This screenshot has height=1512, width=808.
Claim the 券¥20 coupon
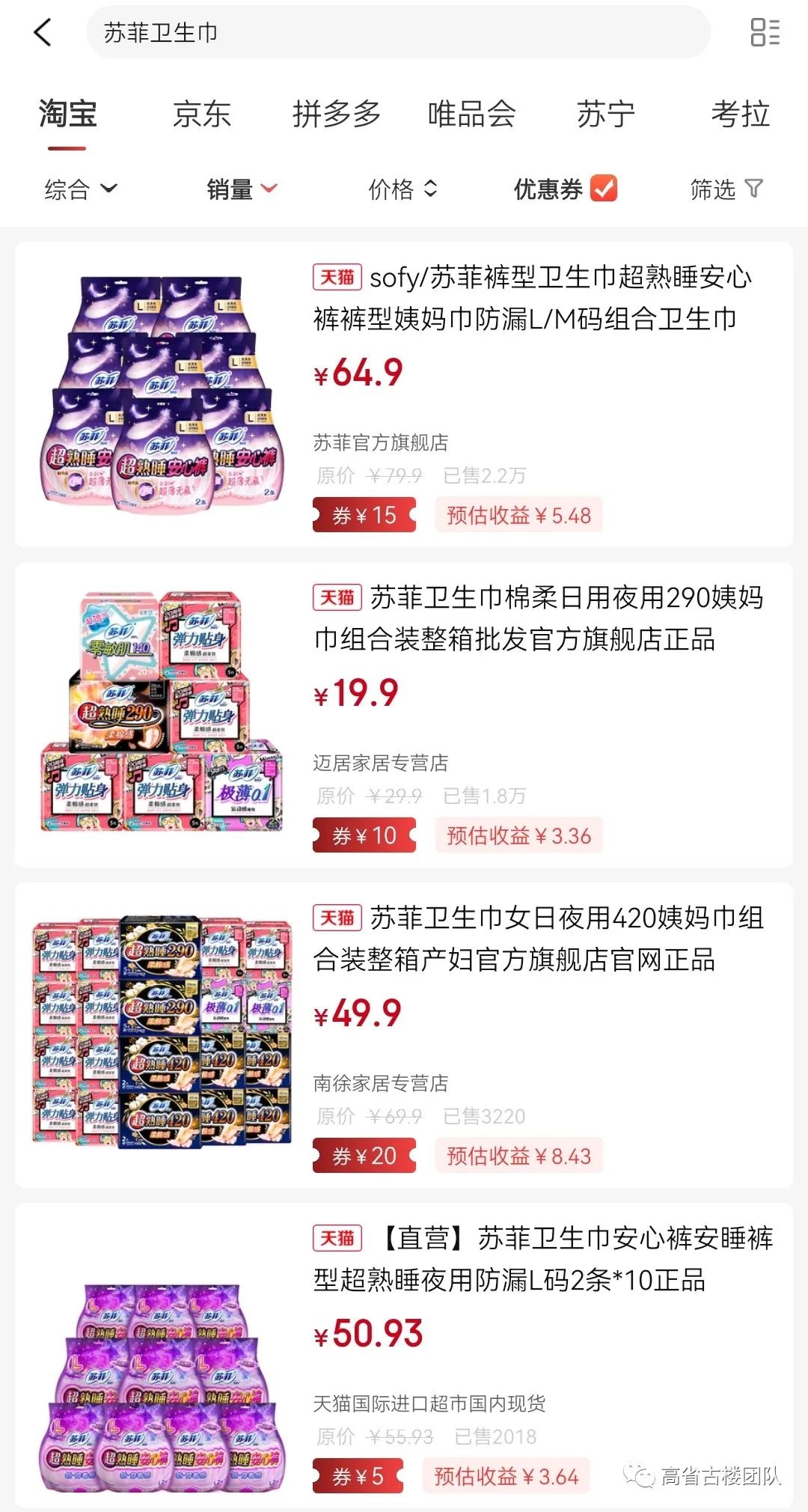click(x=364, y=1156)
